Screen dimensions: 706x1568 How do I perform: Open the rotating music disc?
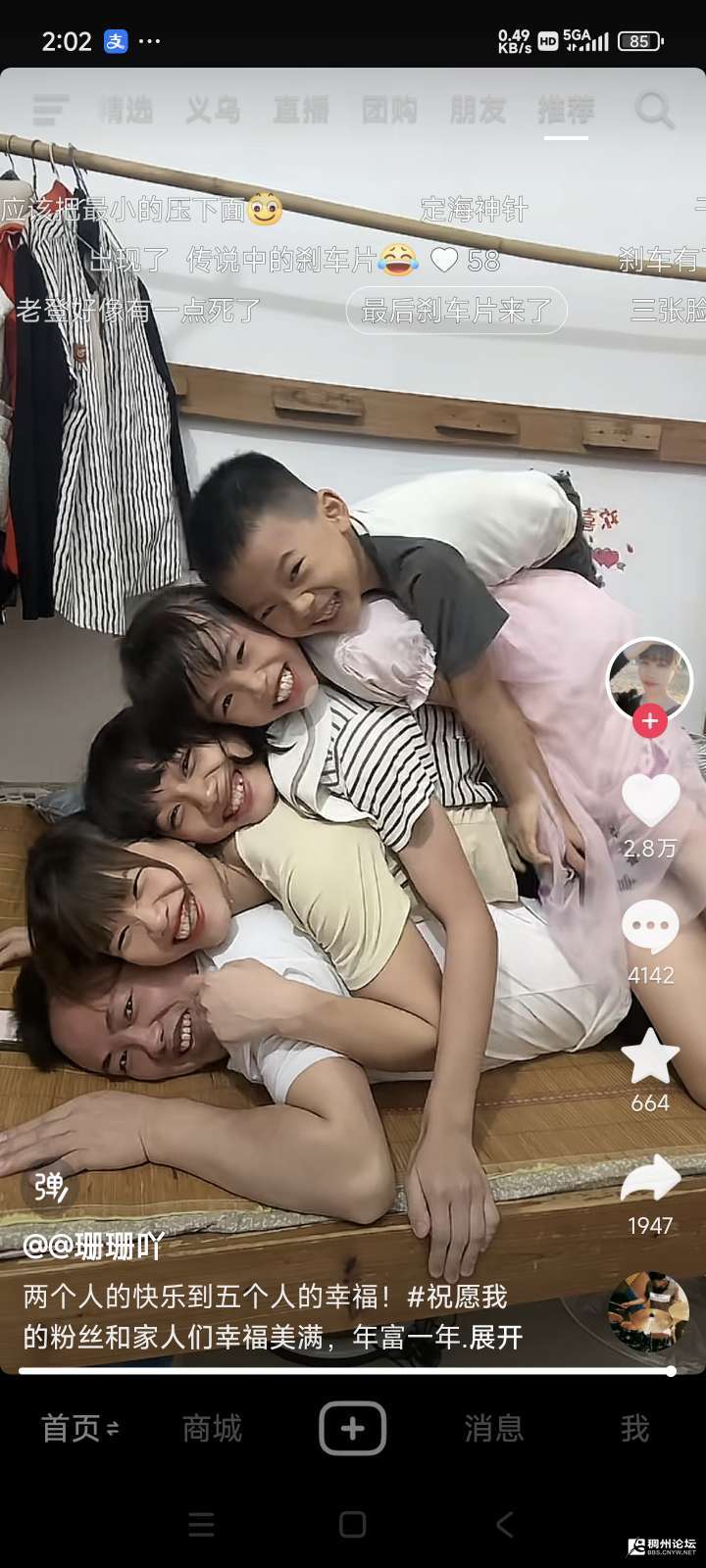(x=648, y=1312)
